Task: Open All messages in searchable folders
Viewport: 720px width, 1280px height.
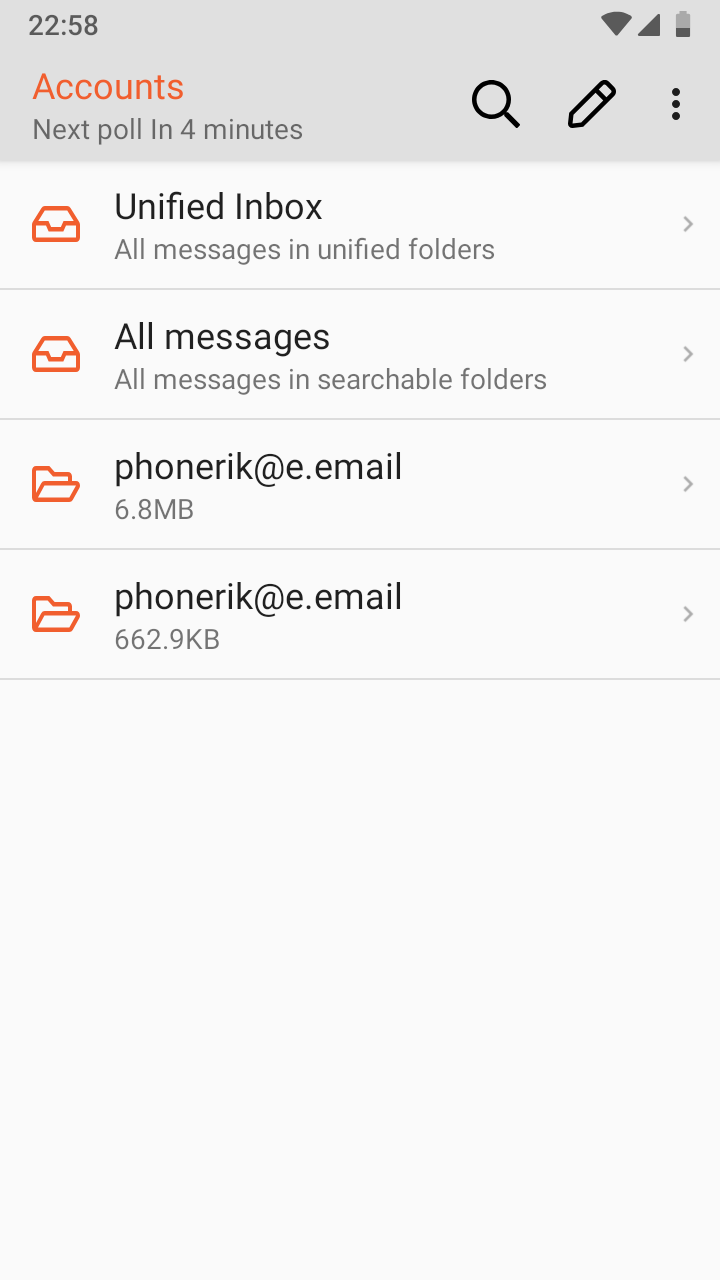Action: tap(360, 355)
